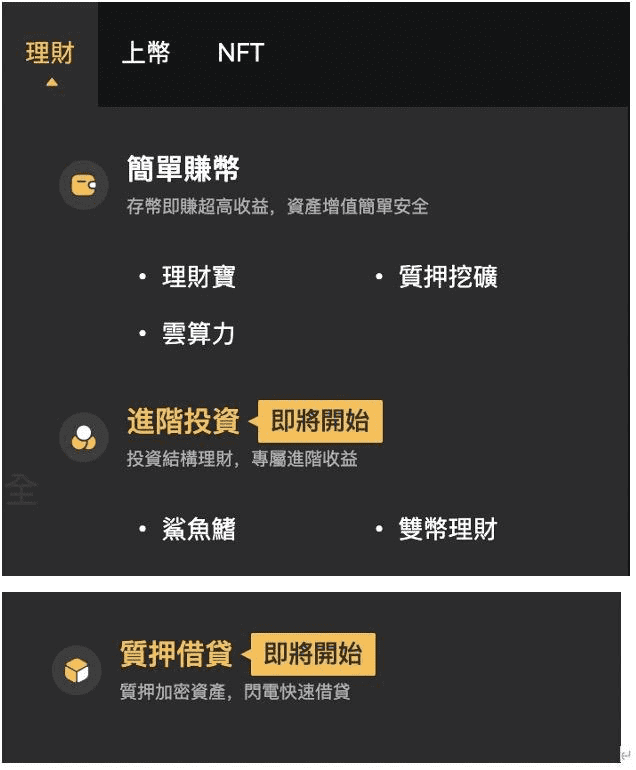Select the NFT tab
Viewport: 636px width, 770px height.
241,53
